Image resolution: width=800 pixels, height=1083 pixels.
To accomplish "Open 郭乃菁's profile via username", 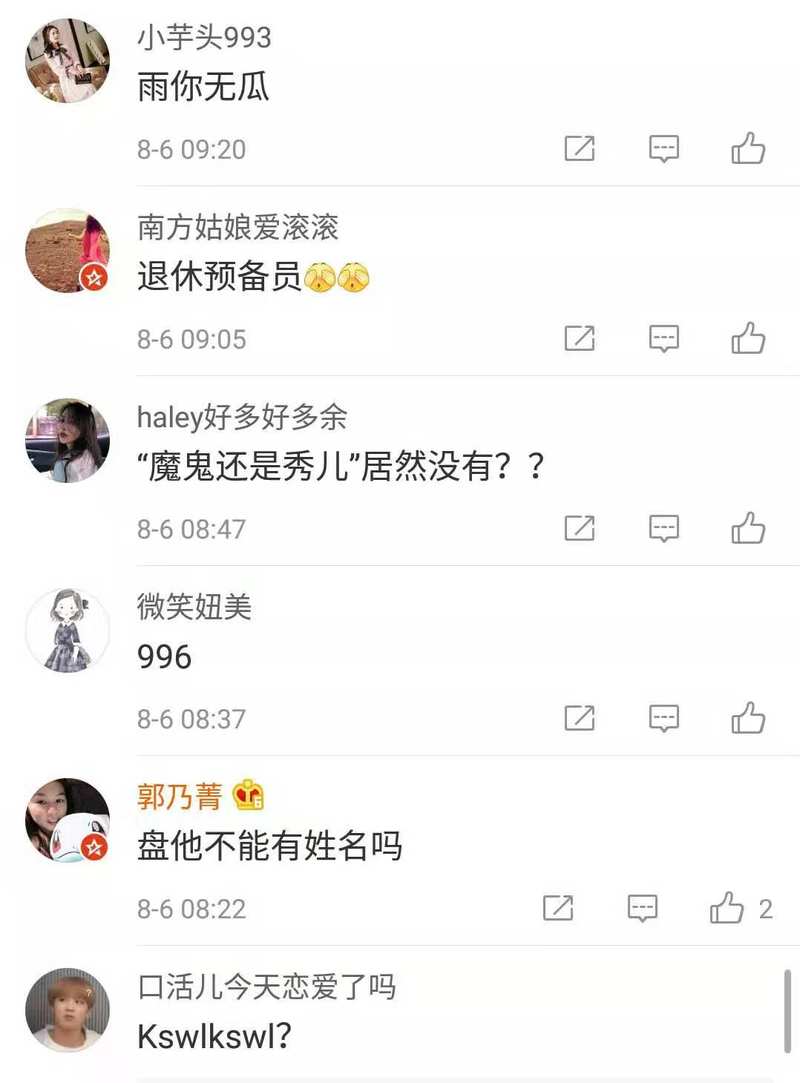I will (180, 797).
